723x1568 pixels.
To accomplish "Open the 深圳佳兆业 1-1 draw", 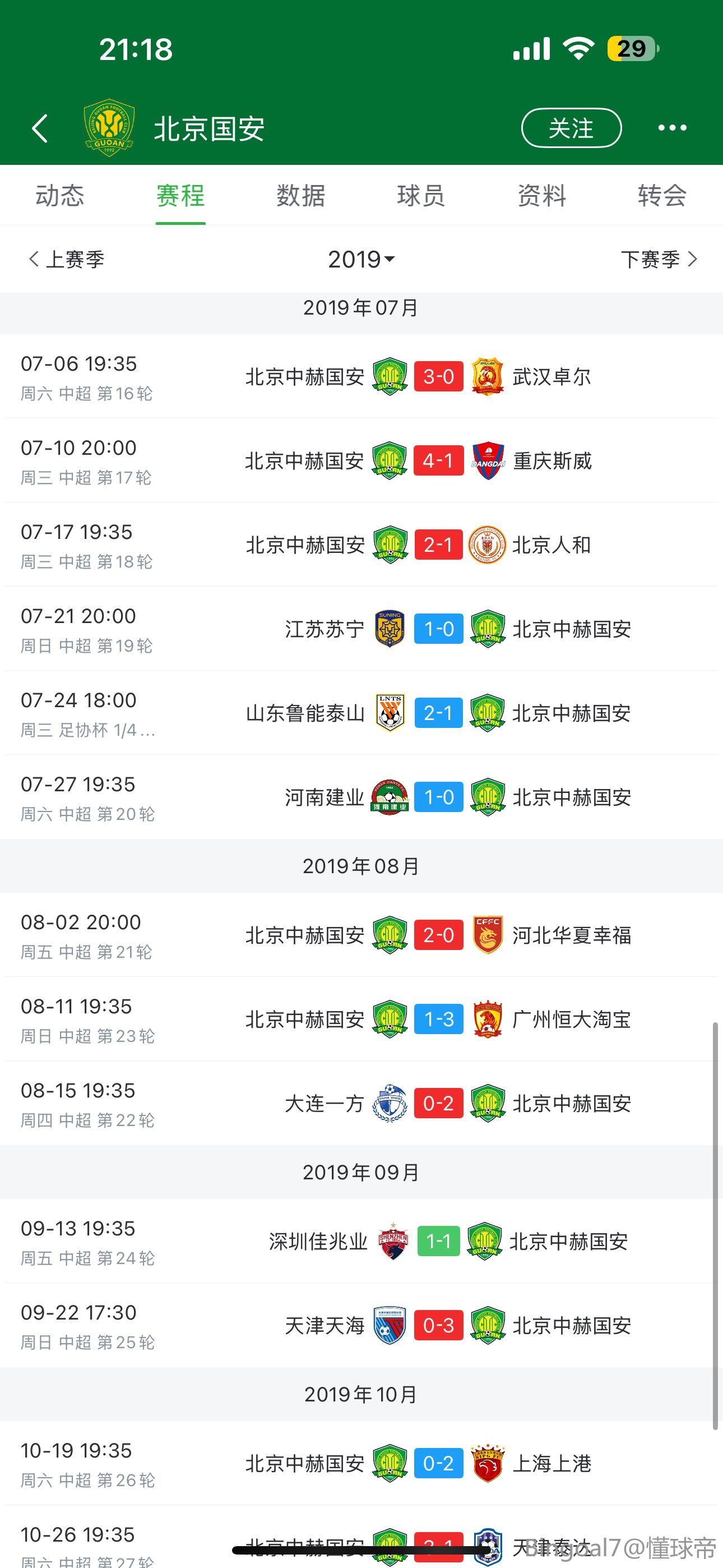I will 361,1241.
